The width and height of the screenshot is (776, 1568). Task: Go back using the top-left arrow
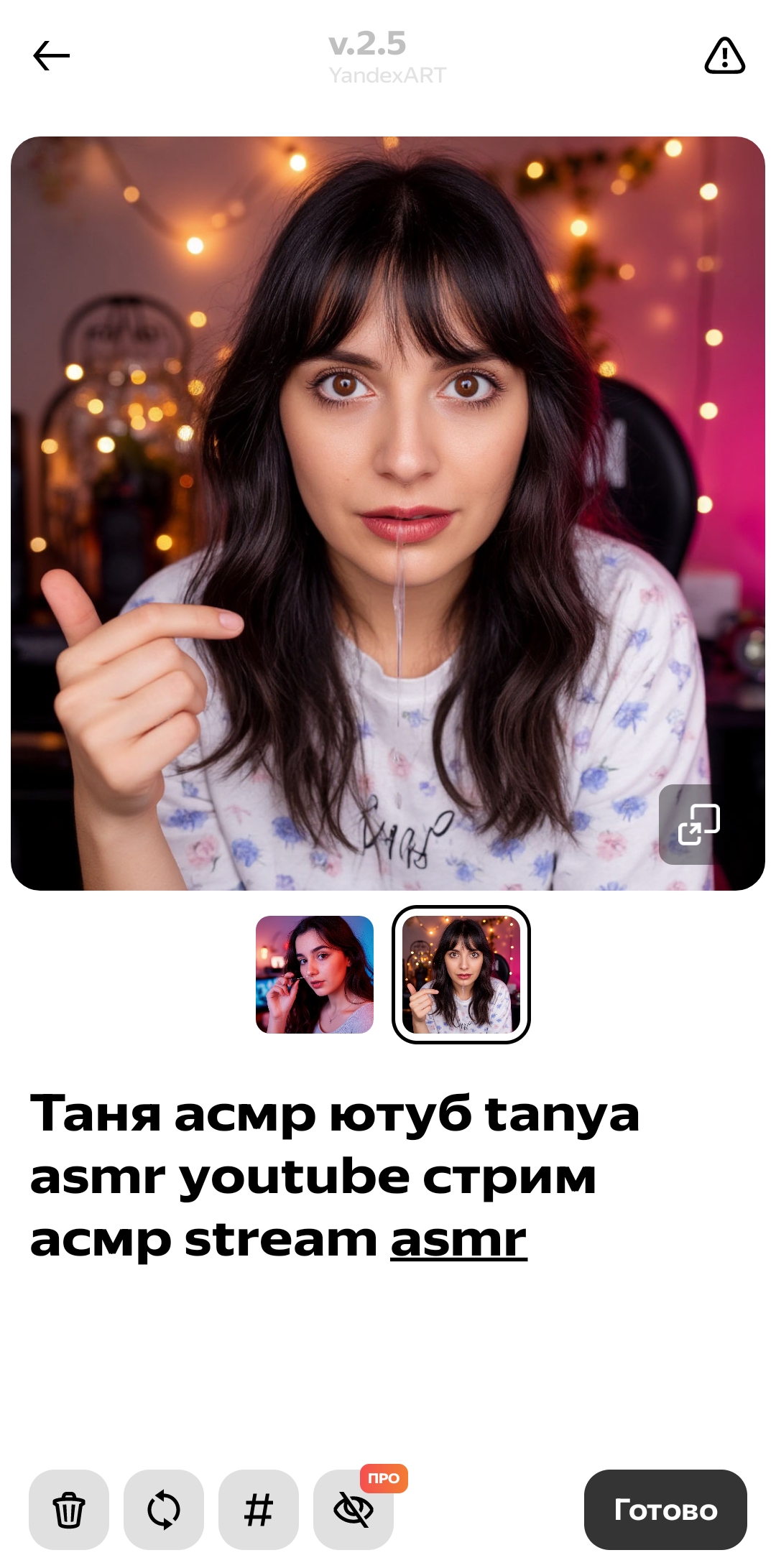click(x=51, y=56)
